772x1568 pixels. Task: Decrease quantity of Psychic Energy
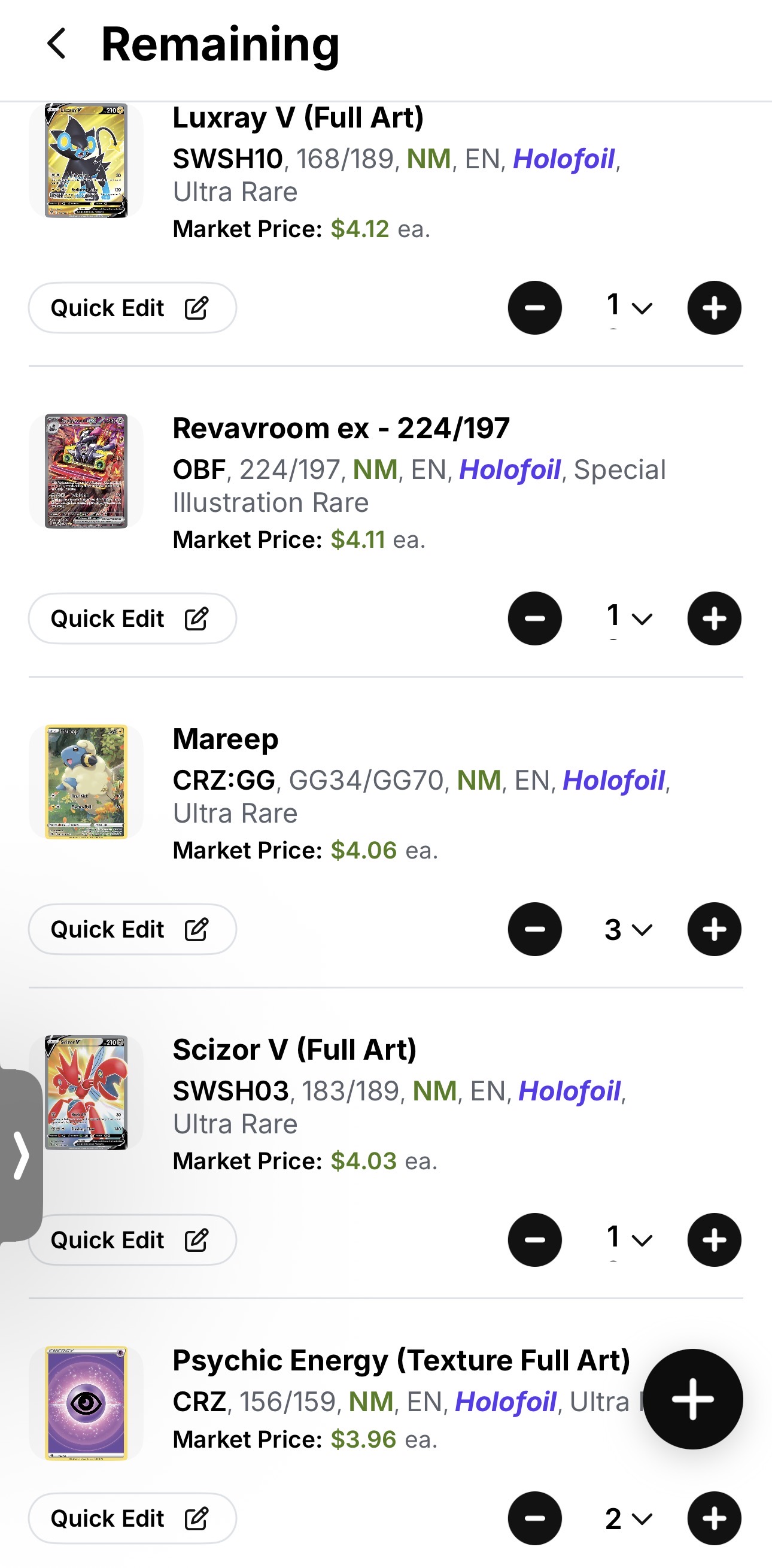(x=535, y=1519)
